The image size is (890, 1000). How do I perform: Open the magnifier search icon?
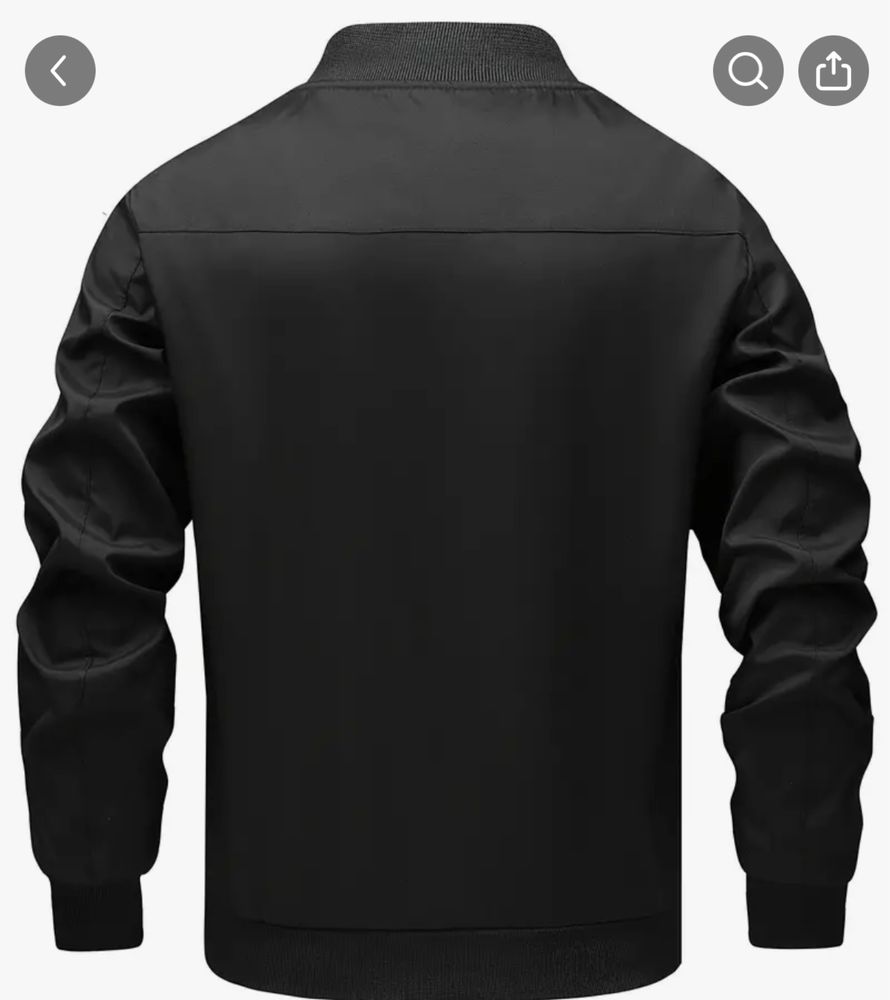[748, 71]
